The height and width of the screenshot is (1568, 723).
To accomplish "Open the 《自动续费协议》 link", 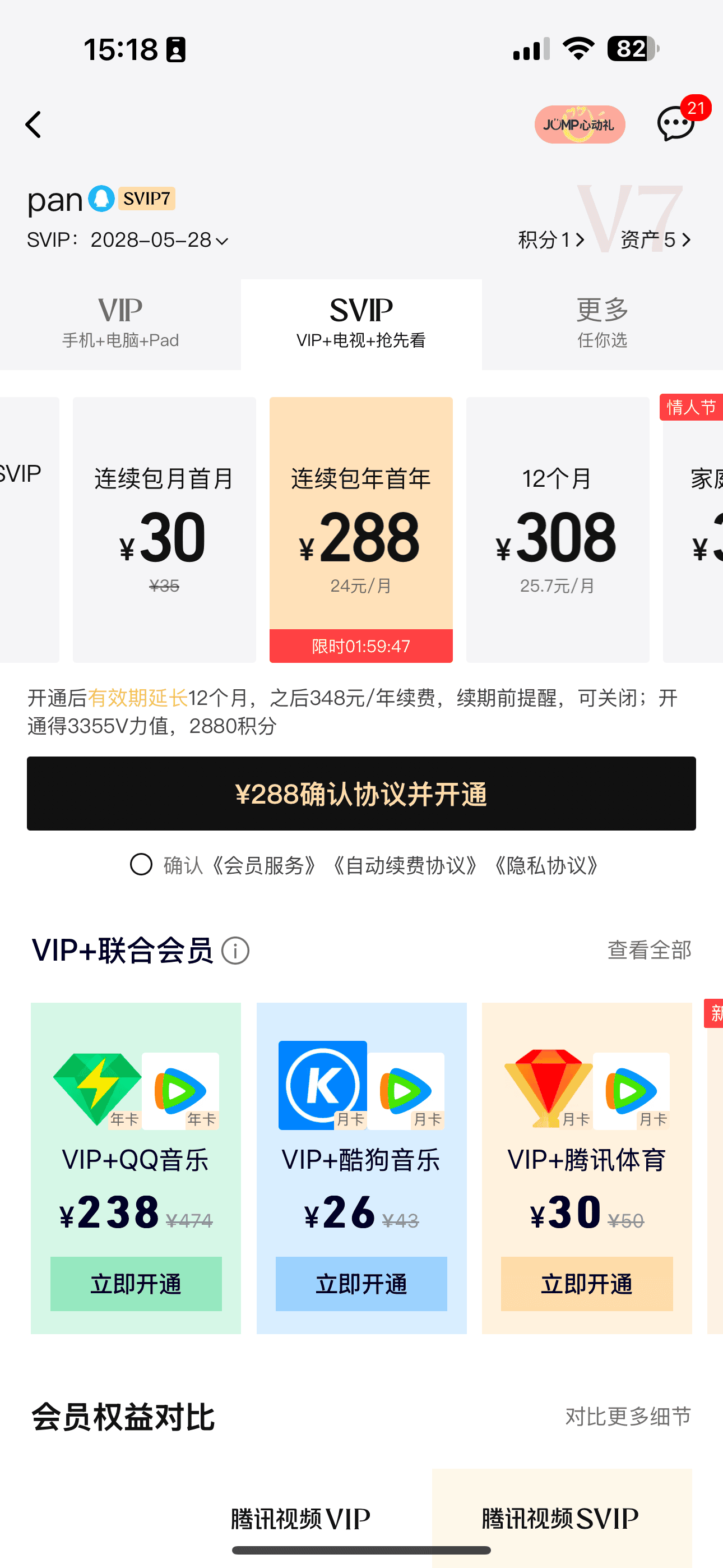I will click(405, 865).
